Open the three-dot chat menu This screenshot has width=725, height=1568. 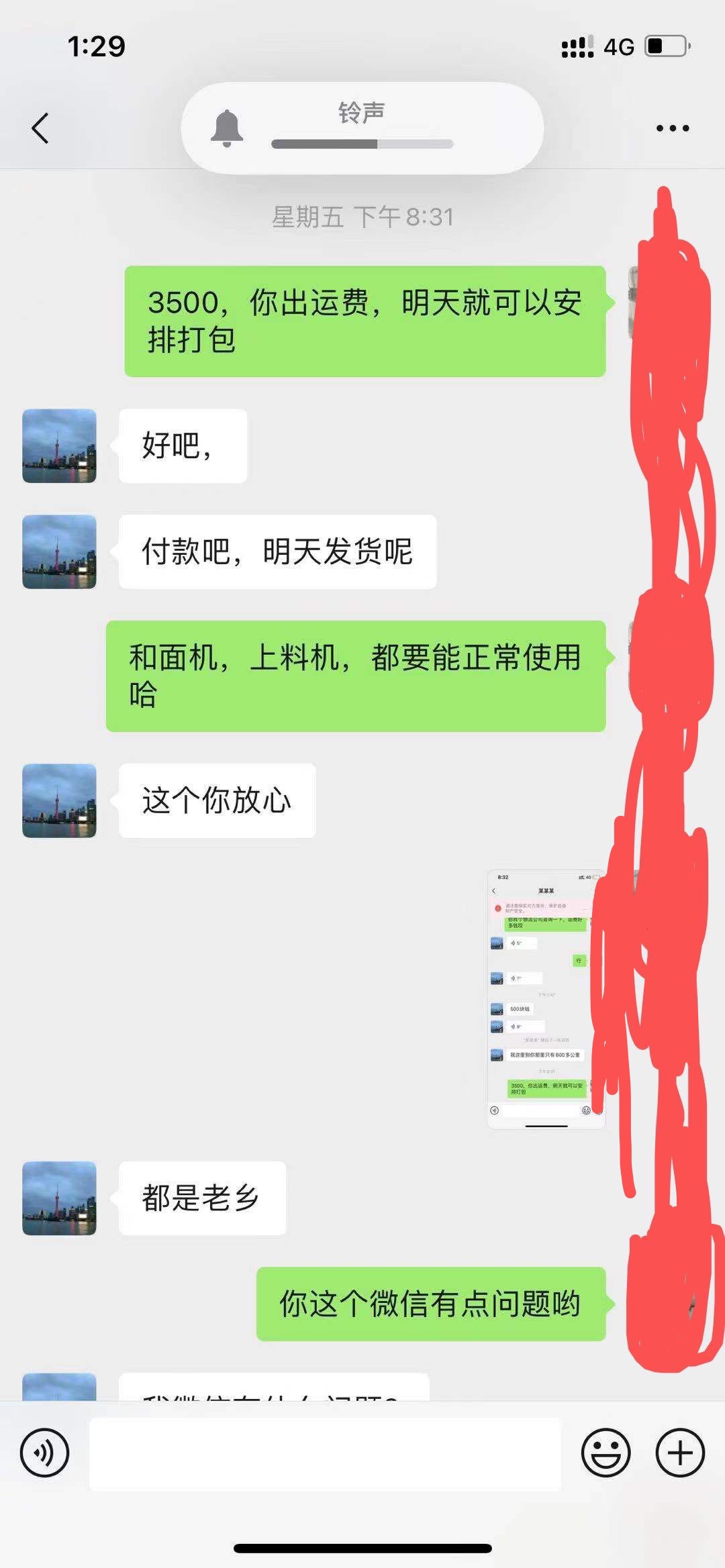pos(672,128)
